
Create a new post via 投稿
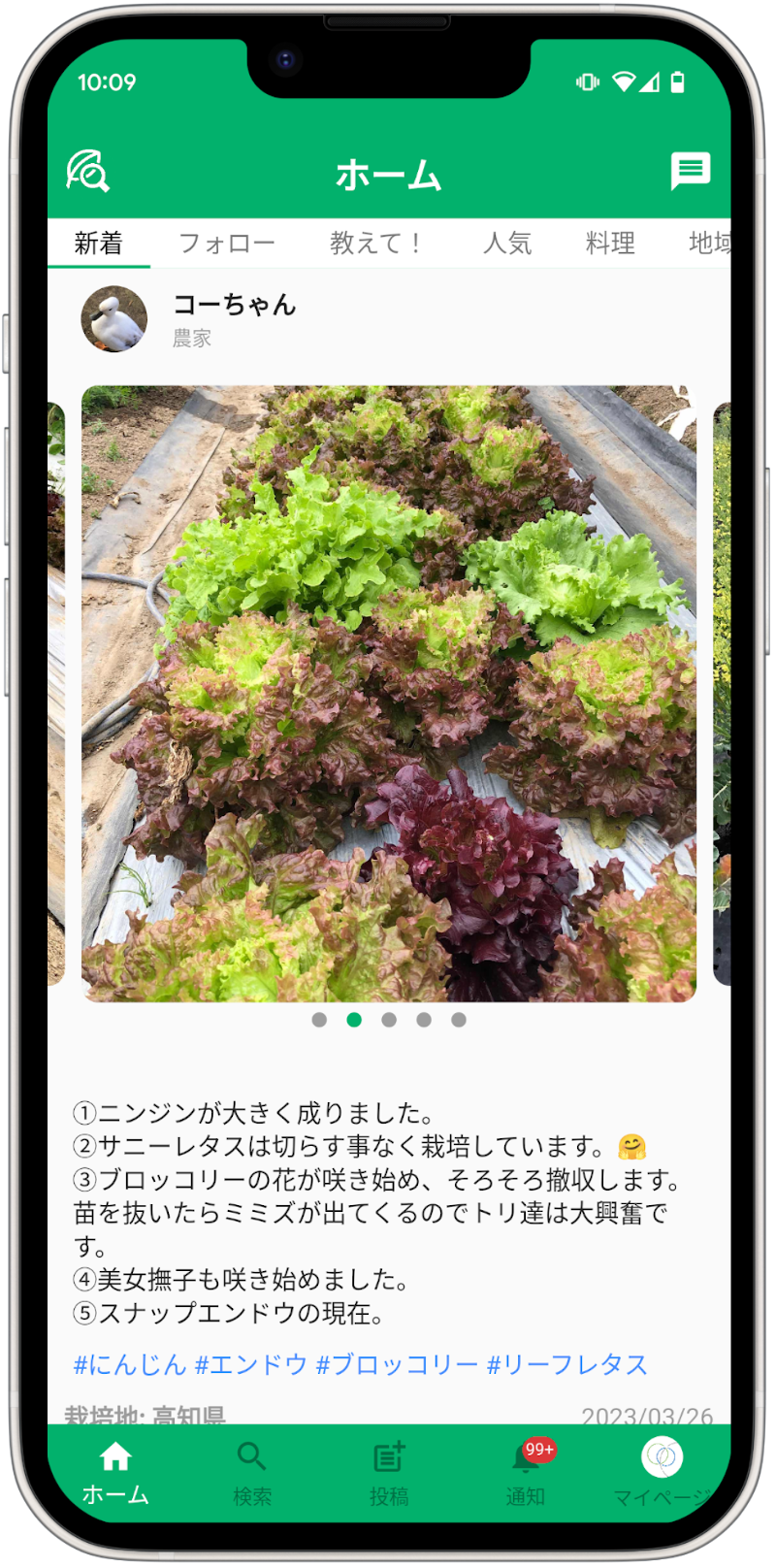(x=389, y=1473)
